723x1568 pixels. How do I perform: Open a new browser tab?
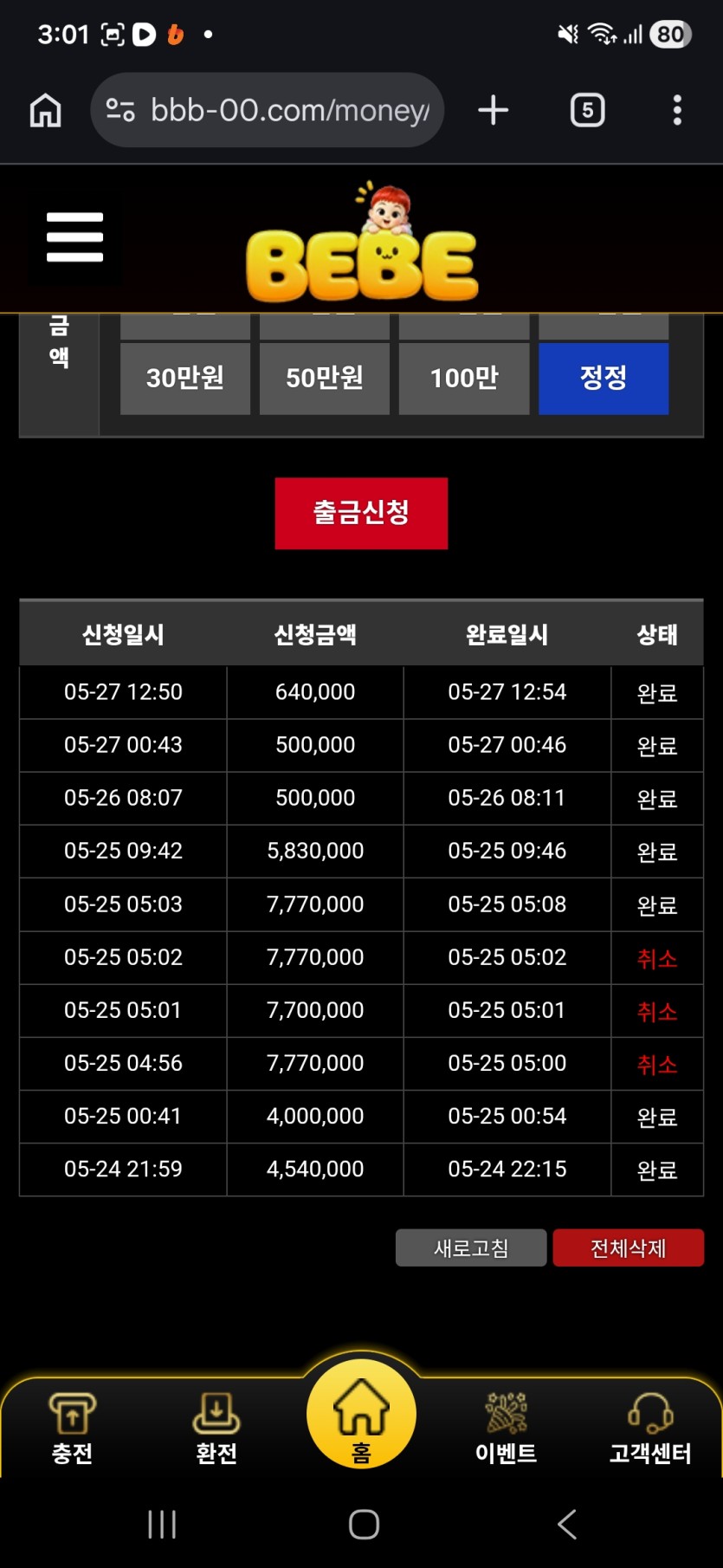click(x=494, y=110)
